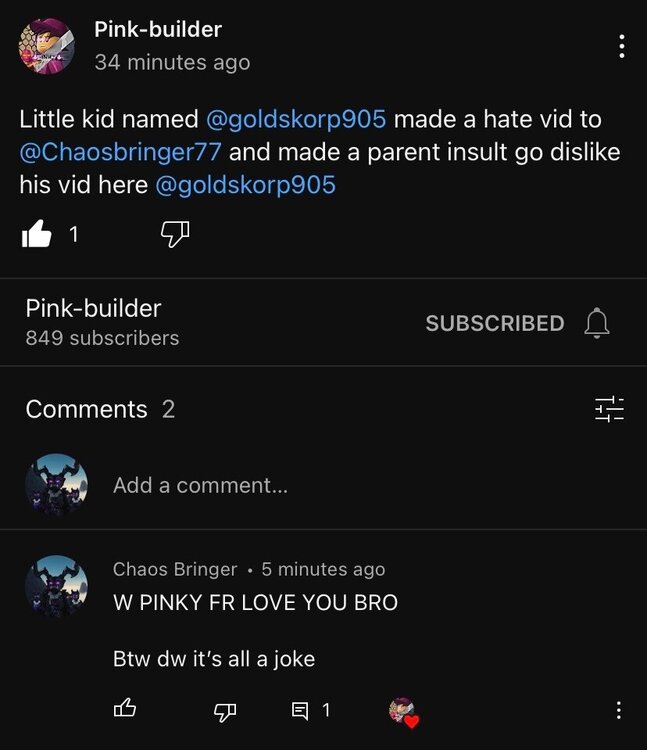Image resolution: width=647 pixels, height=750 pixels.
Task: Like Pink-builder's post
Action: point(36,235)
